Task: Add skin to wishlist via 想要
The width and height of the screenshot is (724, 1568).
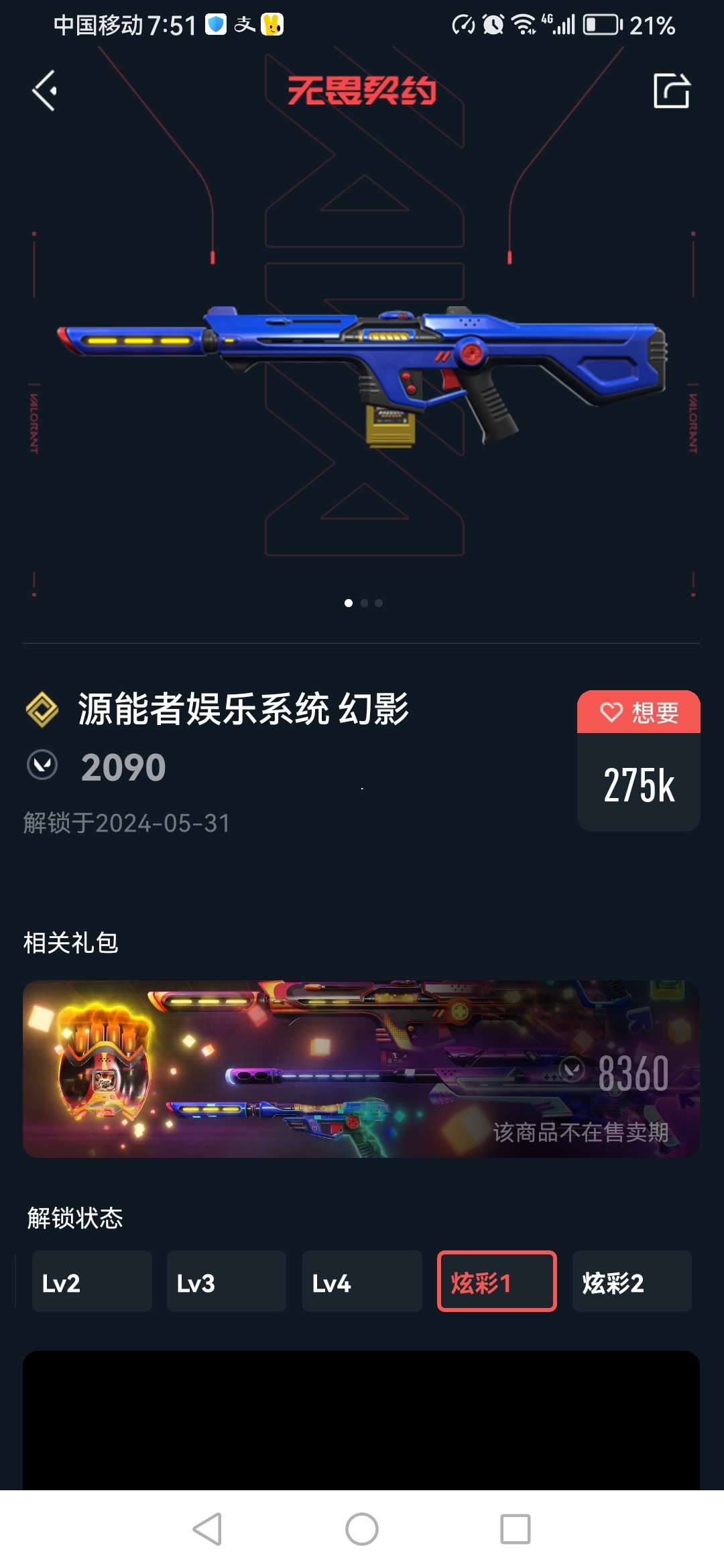Action: [638, 712]
